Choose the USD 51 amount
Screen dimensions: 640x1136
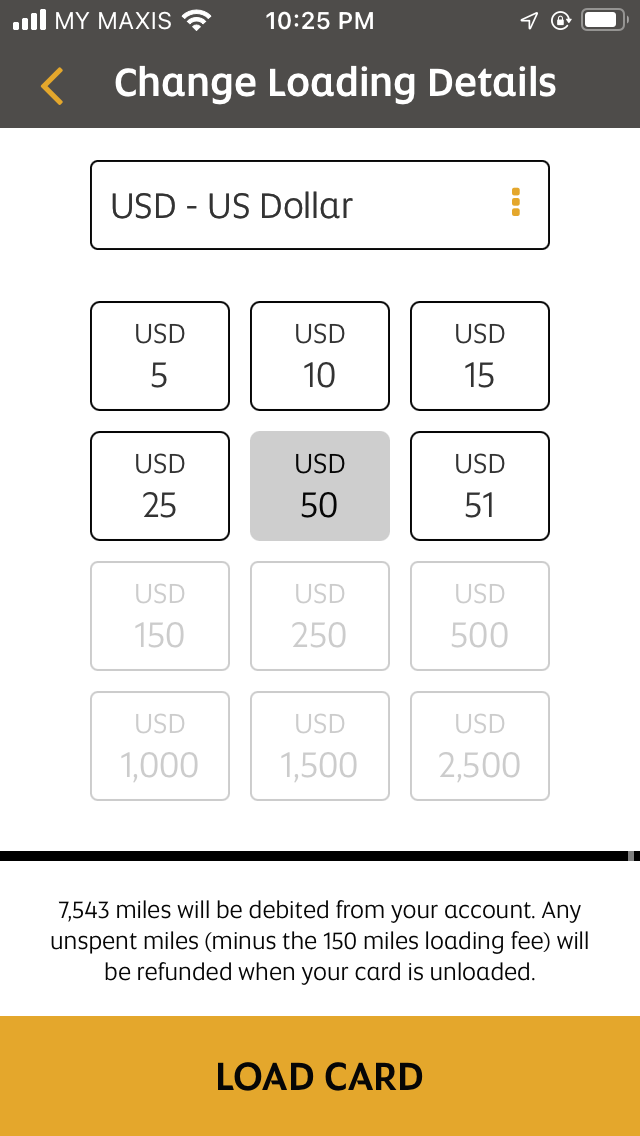tap(480, 486)
